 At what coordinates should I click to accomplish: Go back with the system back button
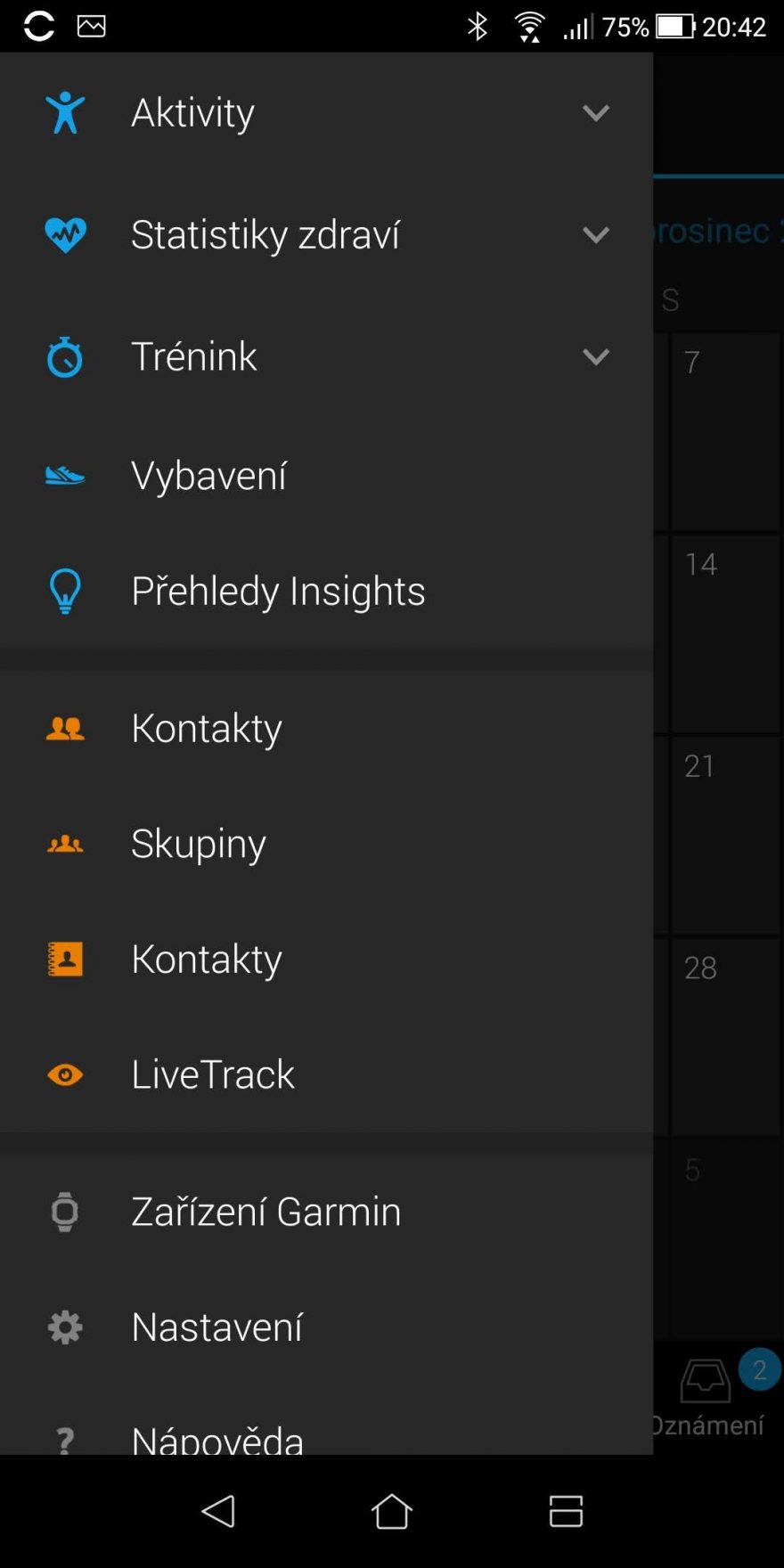coord(219,1511)
